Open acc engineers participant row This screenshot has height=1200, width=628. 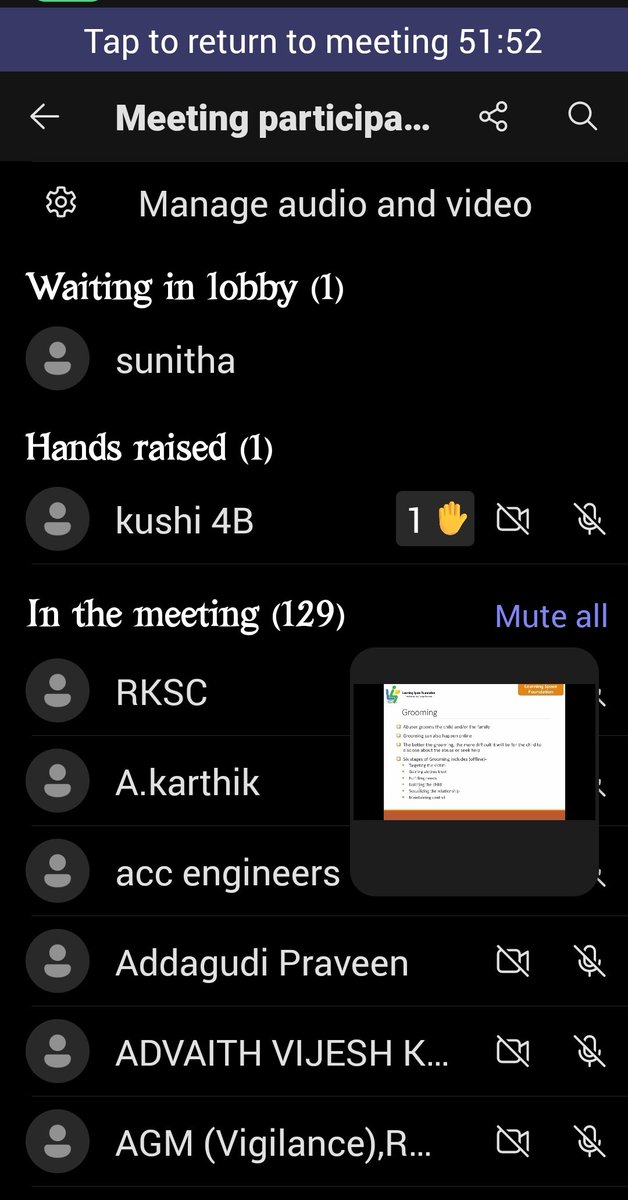tap(314, 873)
